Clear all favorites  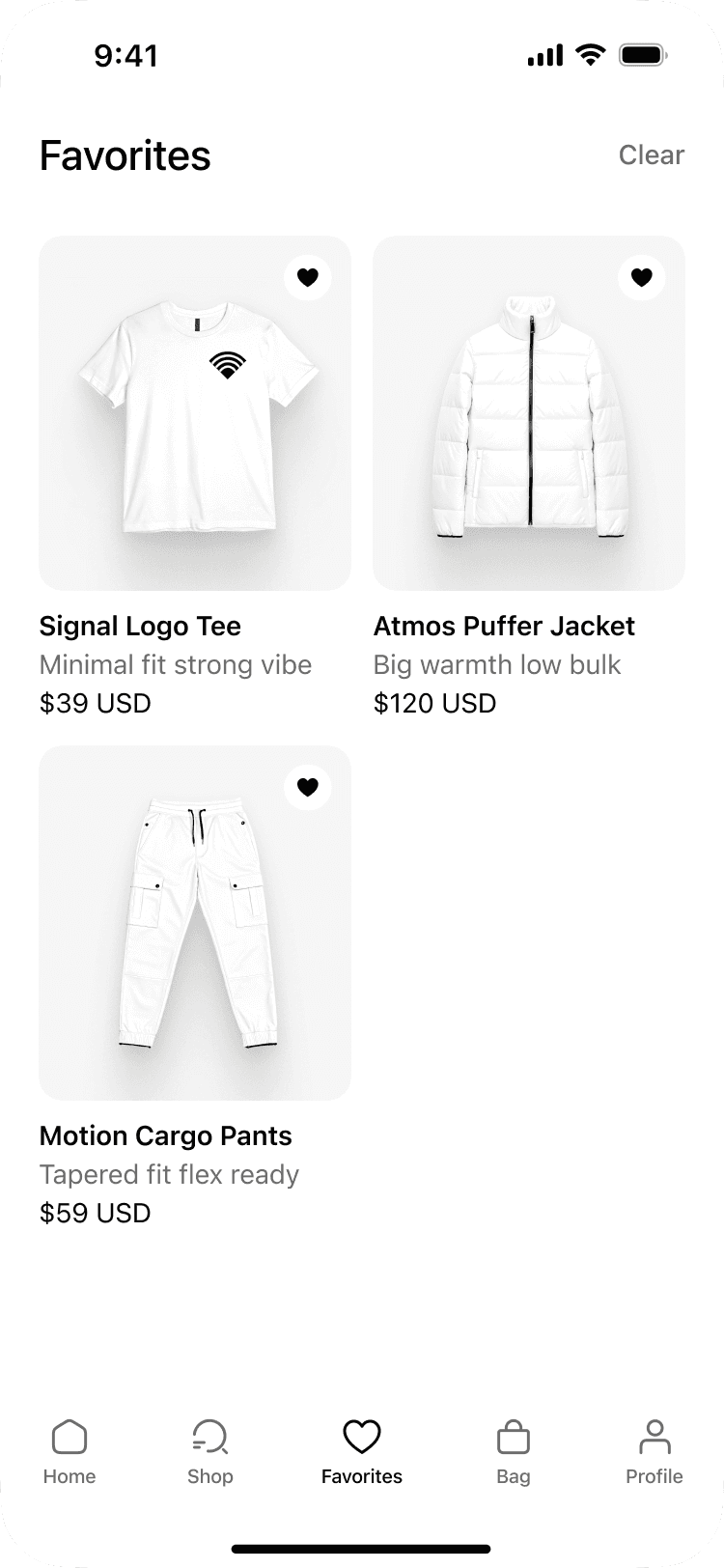point(651,155)
